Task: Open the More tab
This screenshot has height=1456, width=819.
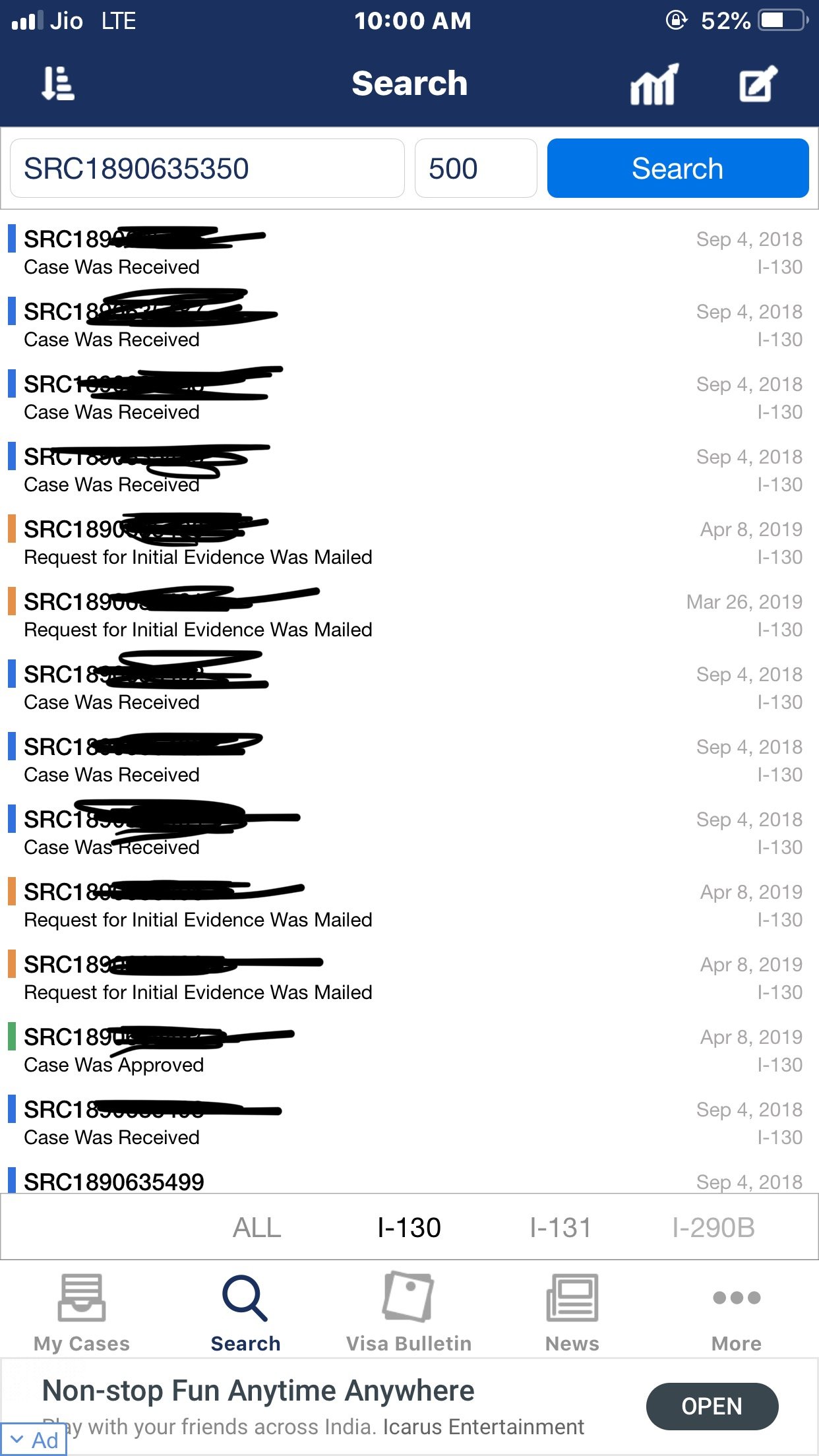Action: click(737, 1312)
